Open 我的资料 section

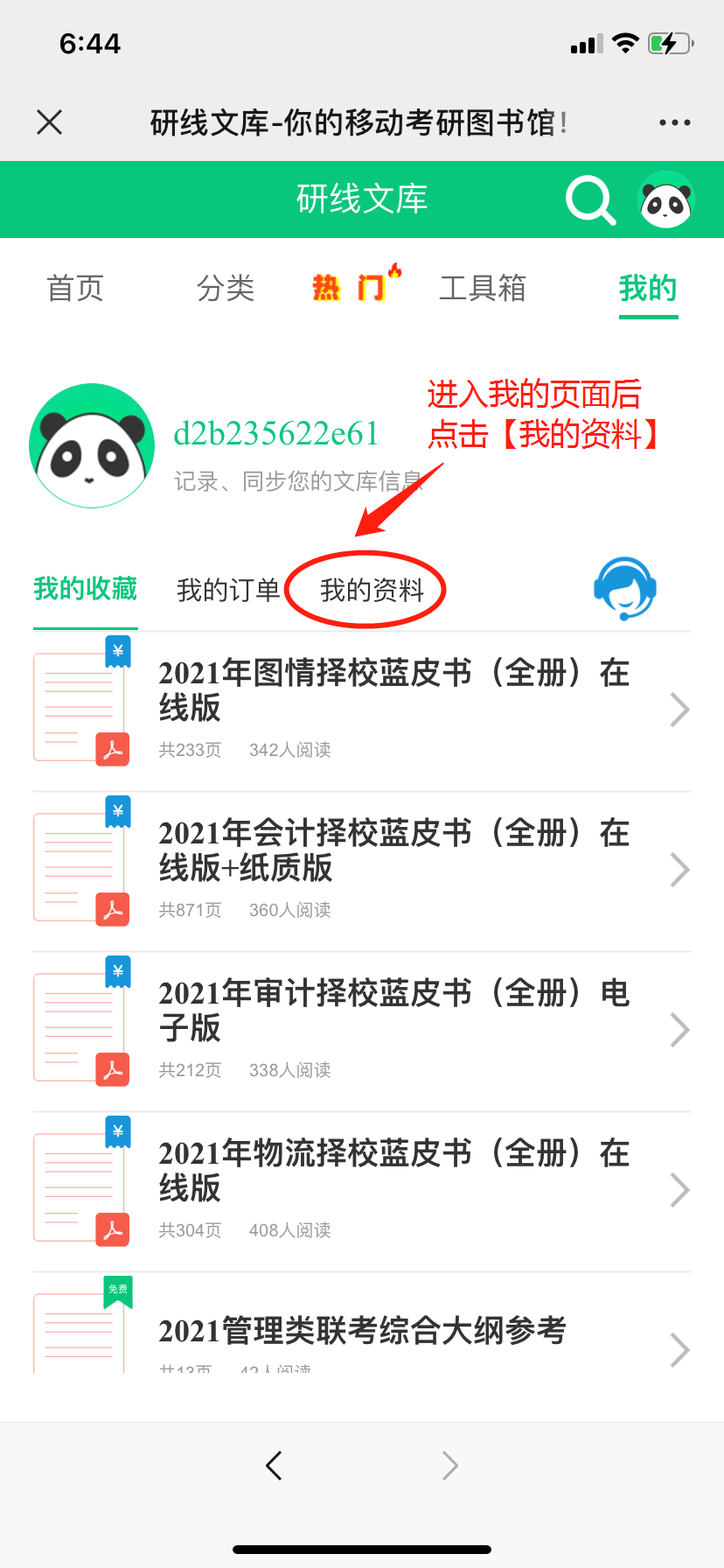(x=372, y=591)
